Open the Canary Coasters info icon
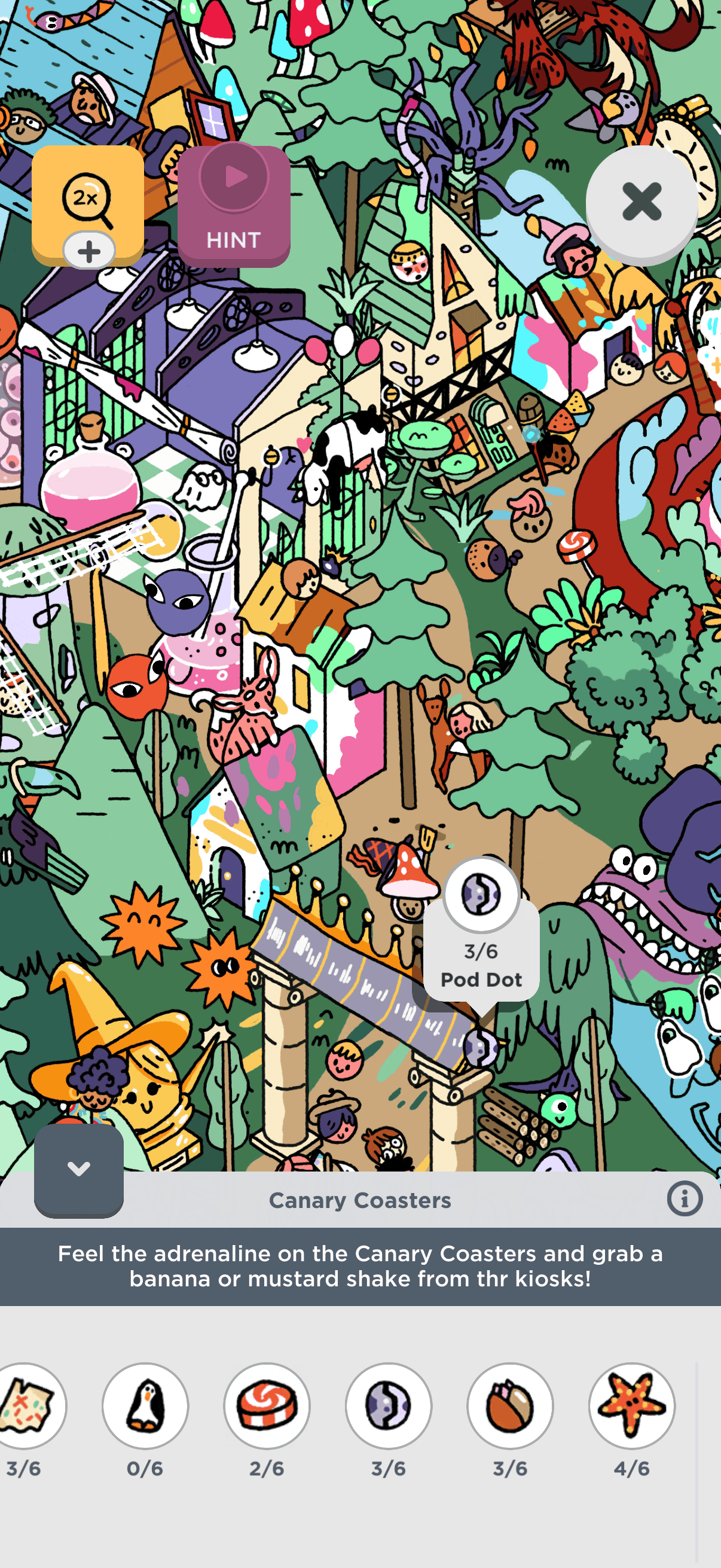Image resolution: width=721 pixels, height=1568 pixels. pyautogui.click(x=685, y=1199)
